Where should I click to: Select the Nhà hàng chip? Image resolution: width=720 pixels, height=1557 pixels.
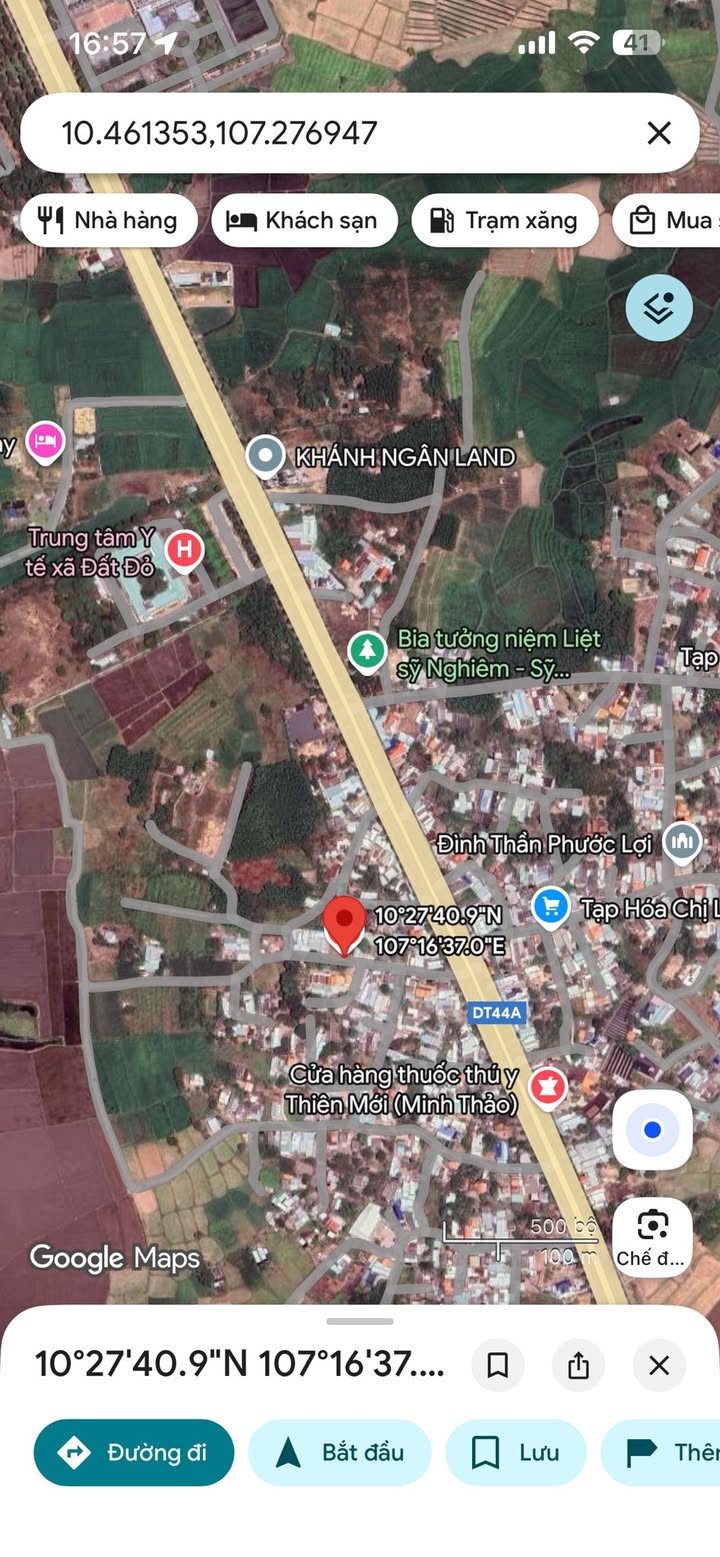pyautogui.click(x=109, y=220)
